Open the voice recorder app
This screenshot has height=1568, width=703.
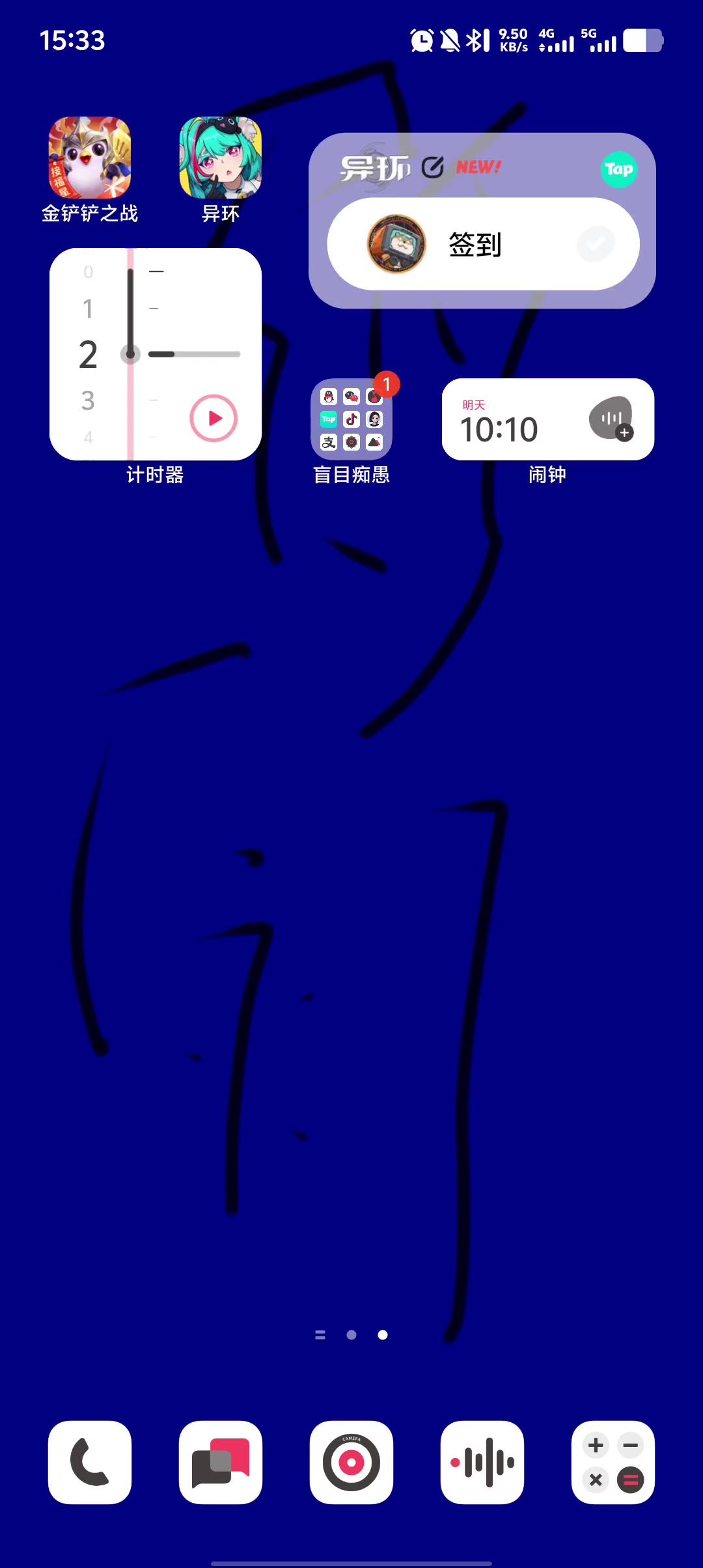[x=482, y=1463]
